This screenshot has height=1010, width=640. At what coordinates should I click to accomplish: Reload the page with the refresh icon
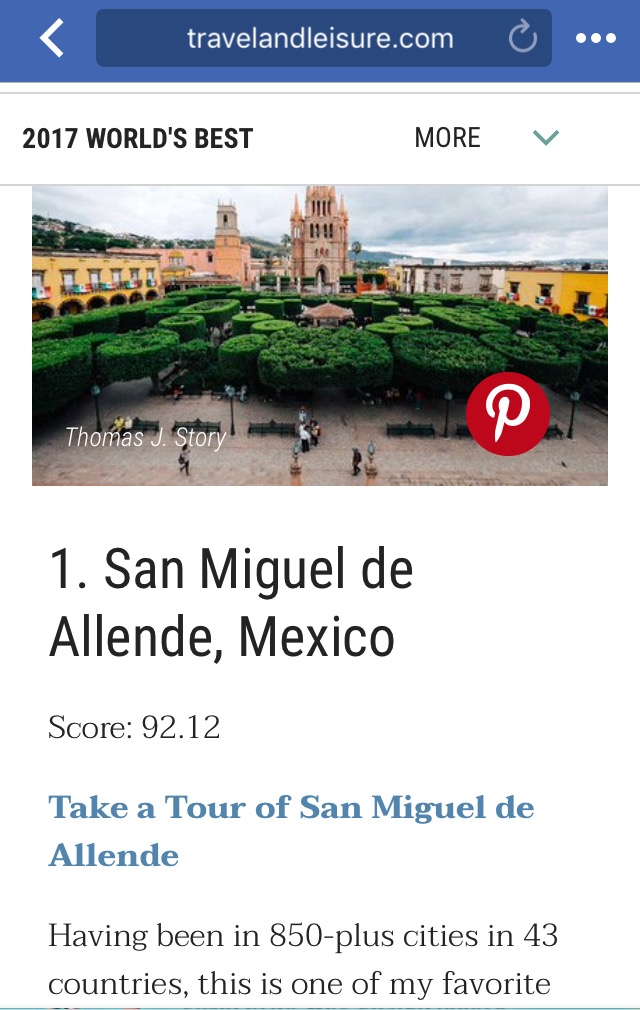click(x=522, y=39)
